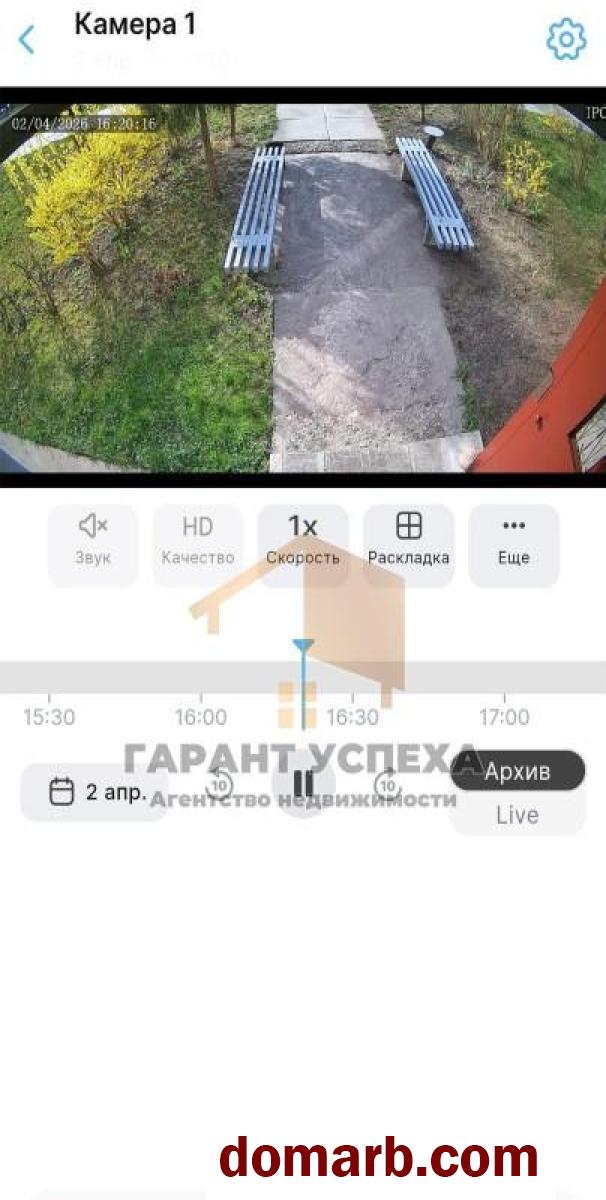Pause the archive playback

click(x=304, y=784)
